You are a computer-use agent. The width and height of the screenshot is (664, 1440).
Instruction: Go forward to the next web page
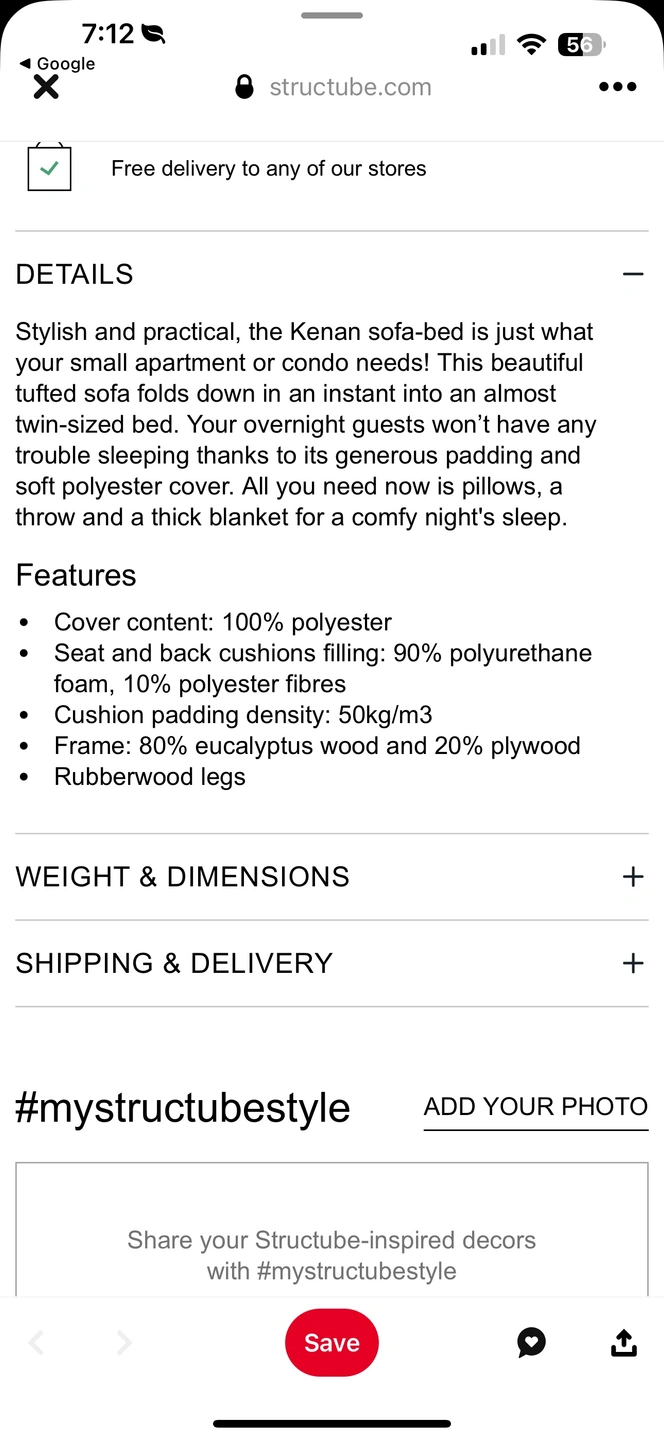(x=124, y=1342)
